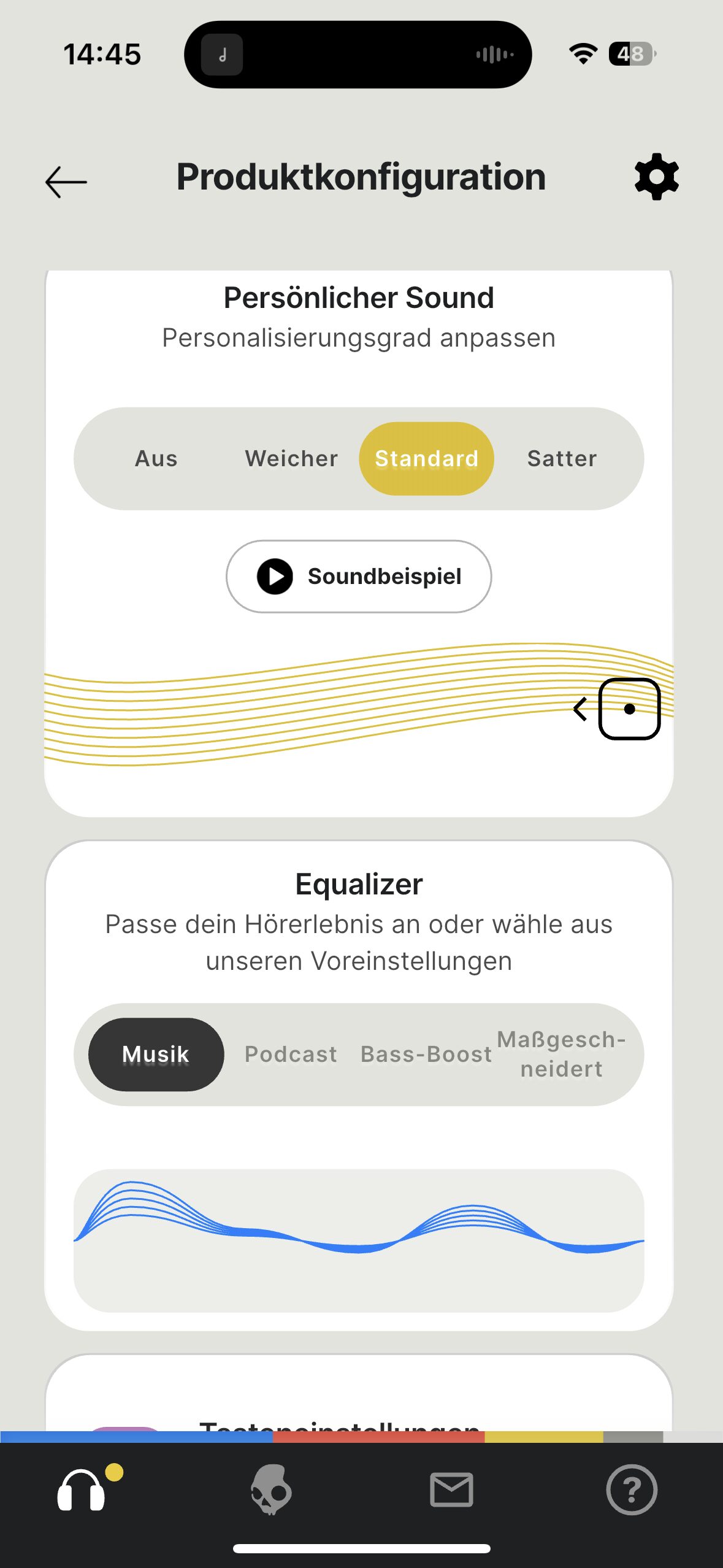
Task: Go back with the arrow icon
Action: click(x=66, y=182)
